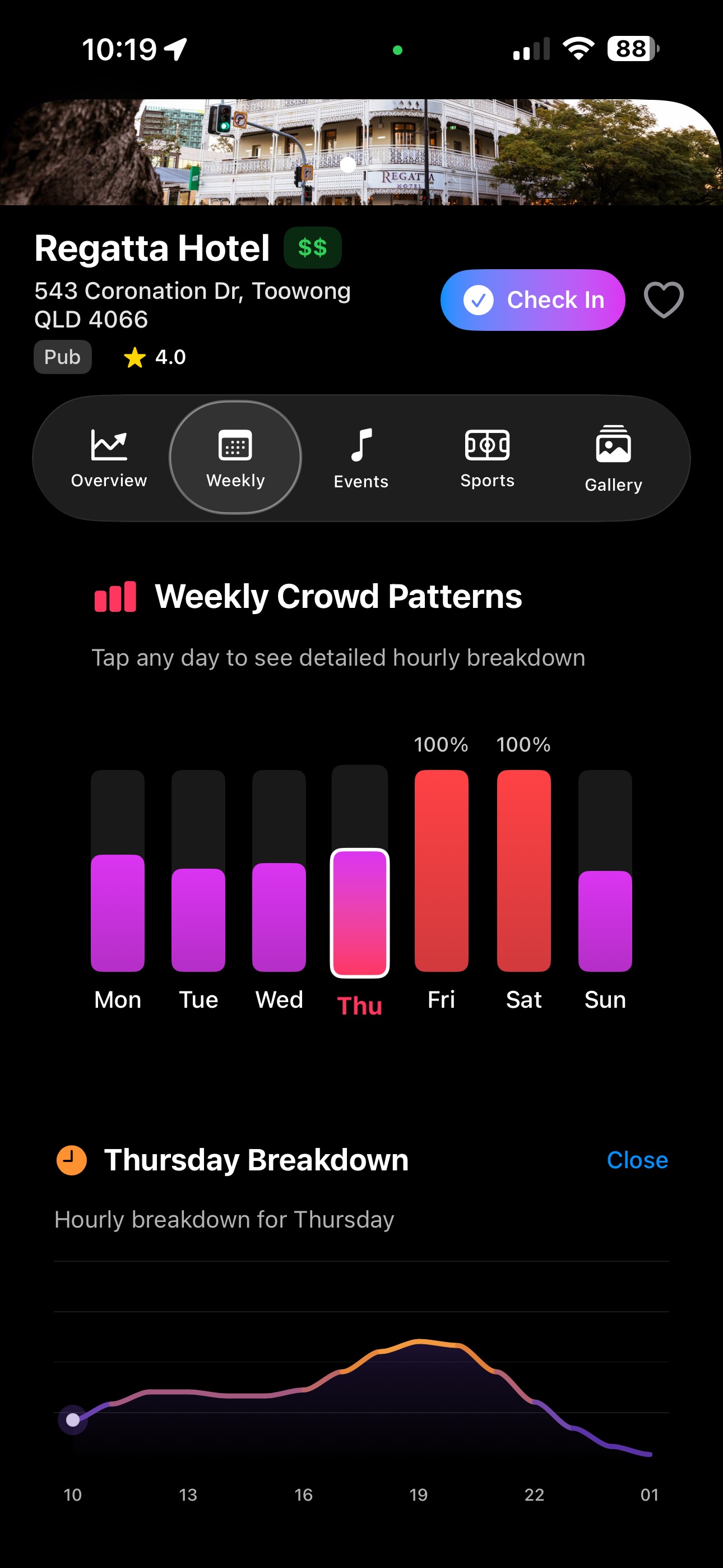Close the Thursday Breakdown panel
Screen dimensions: 723x1568
pos(637,1160)
